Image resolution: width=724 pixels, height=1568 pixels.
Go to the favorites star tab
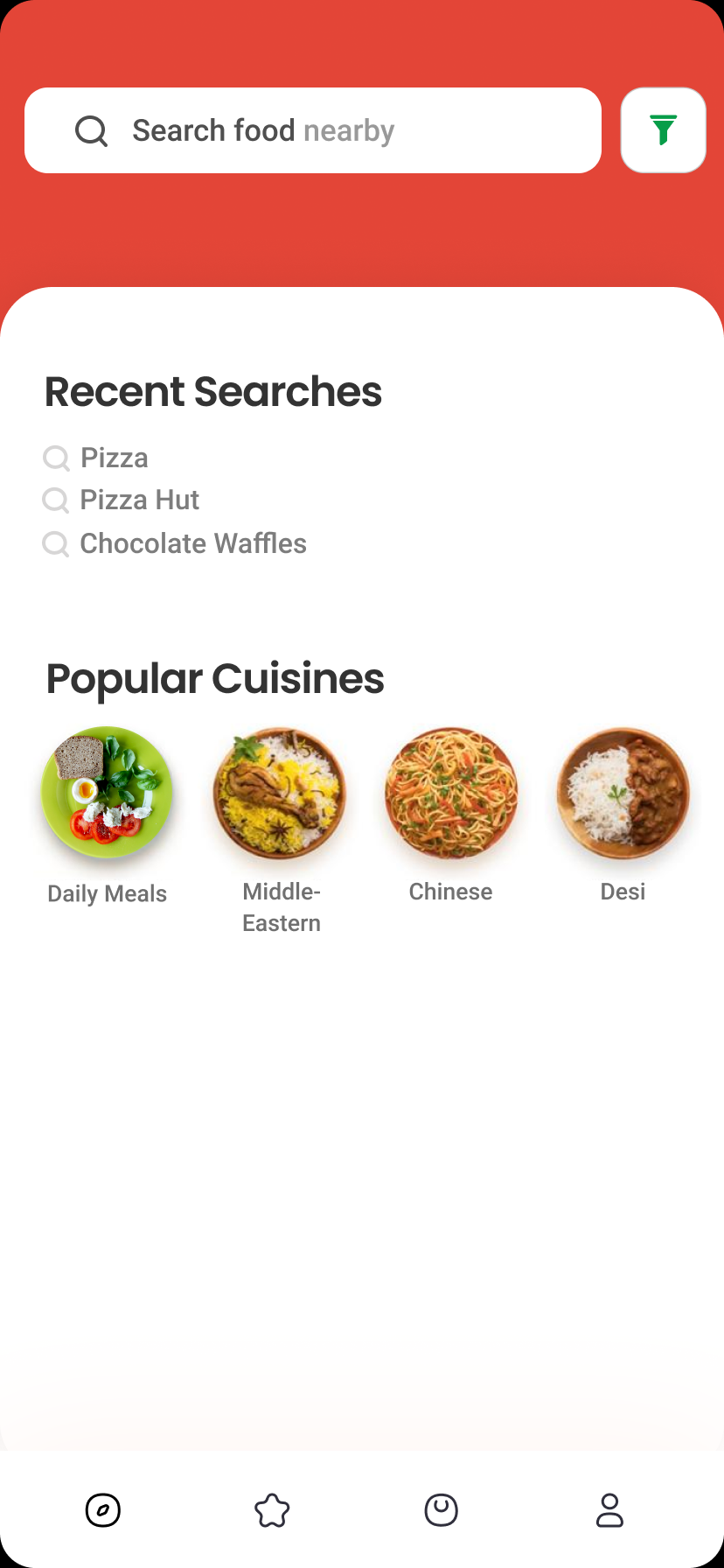click(x=272, y=1510)
